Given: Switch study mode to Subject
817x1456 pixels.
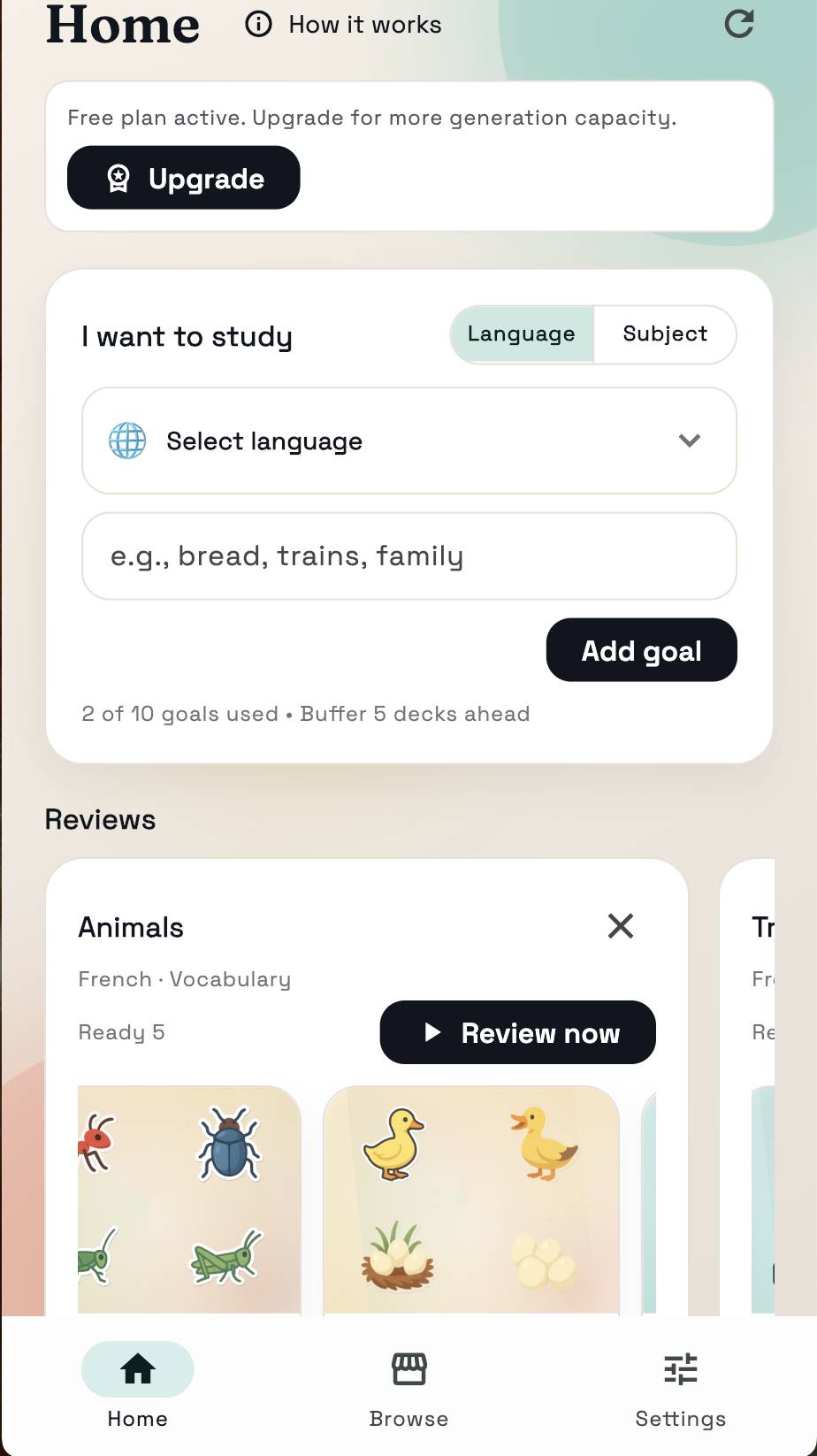Looking at the screenshot, I should point(665,334).
